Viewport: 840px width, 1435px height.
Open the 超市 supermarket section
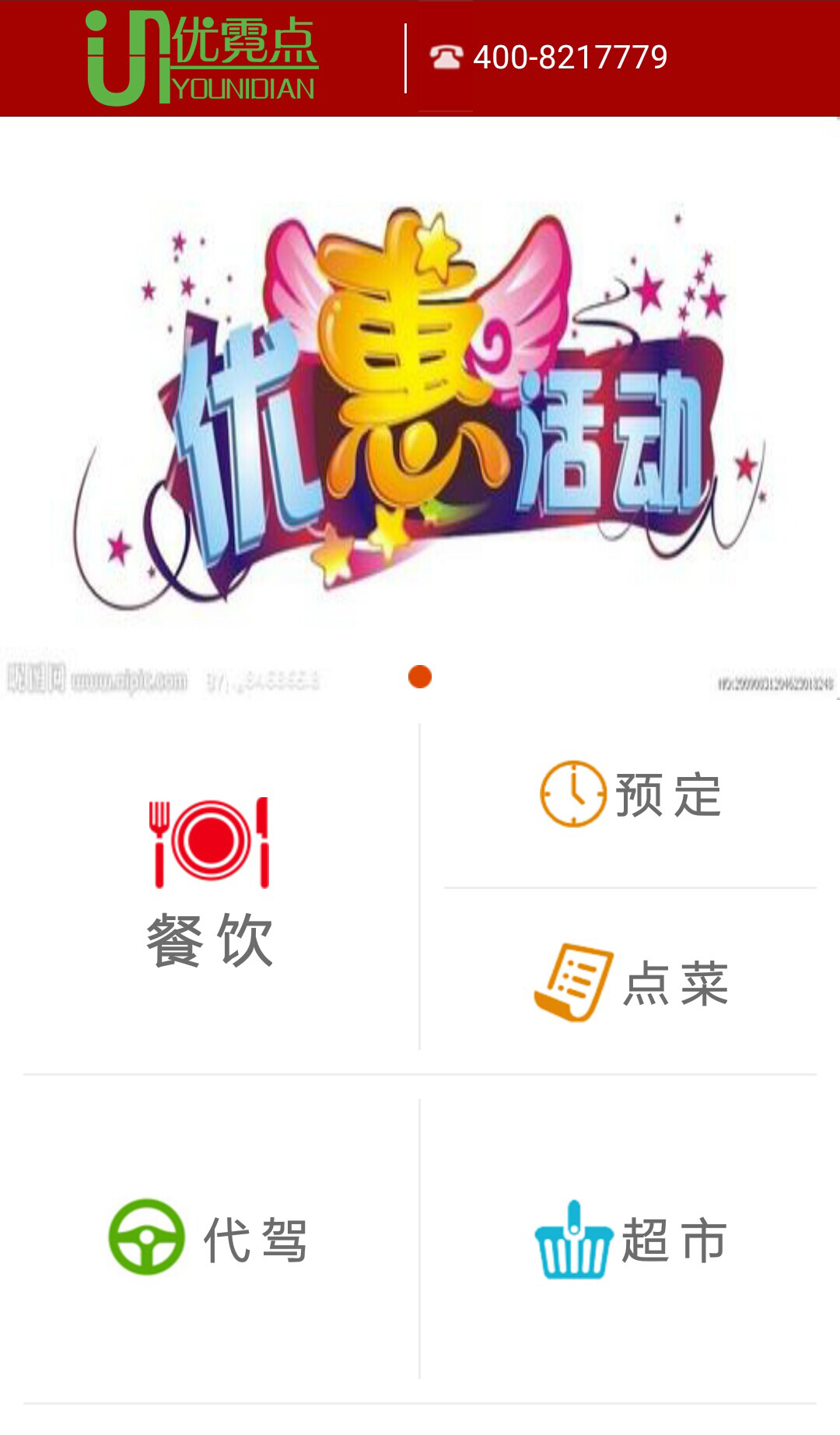tap(630, 1240)
